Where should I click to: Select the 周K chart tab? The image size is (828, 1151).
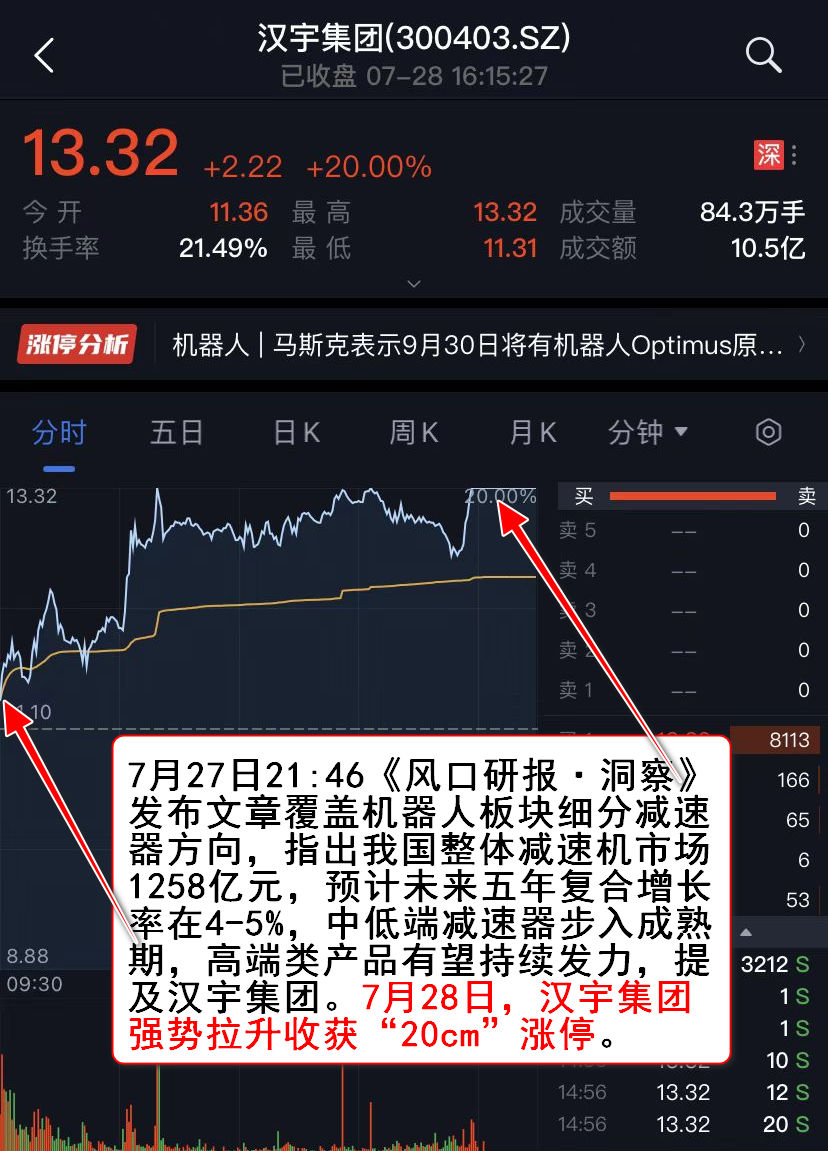(x=414, y=433)
